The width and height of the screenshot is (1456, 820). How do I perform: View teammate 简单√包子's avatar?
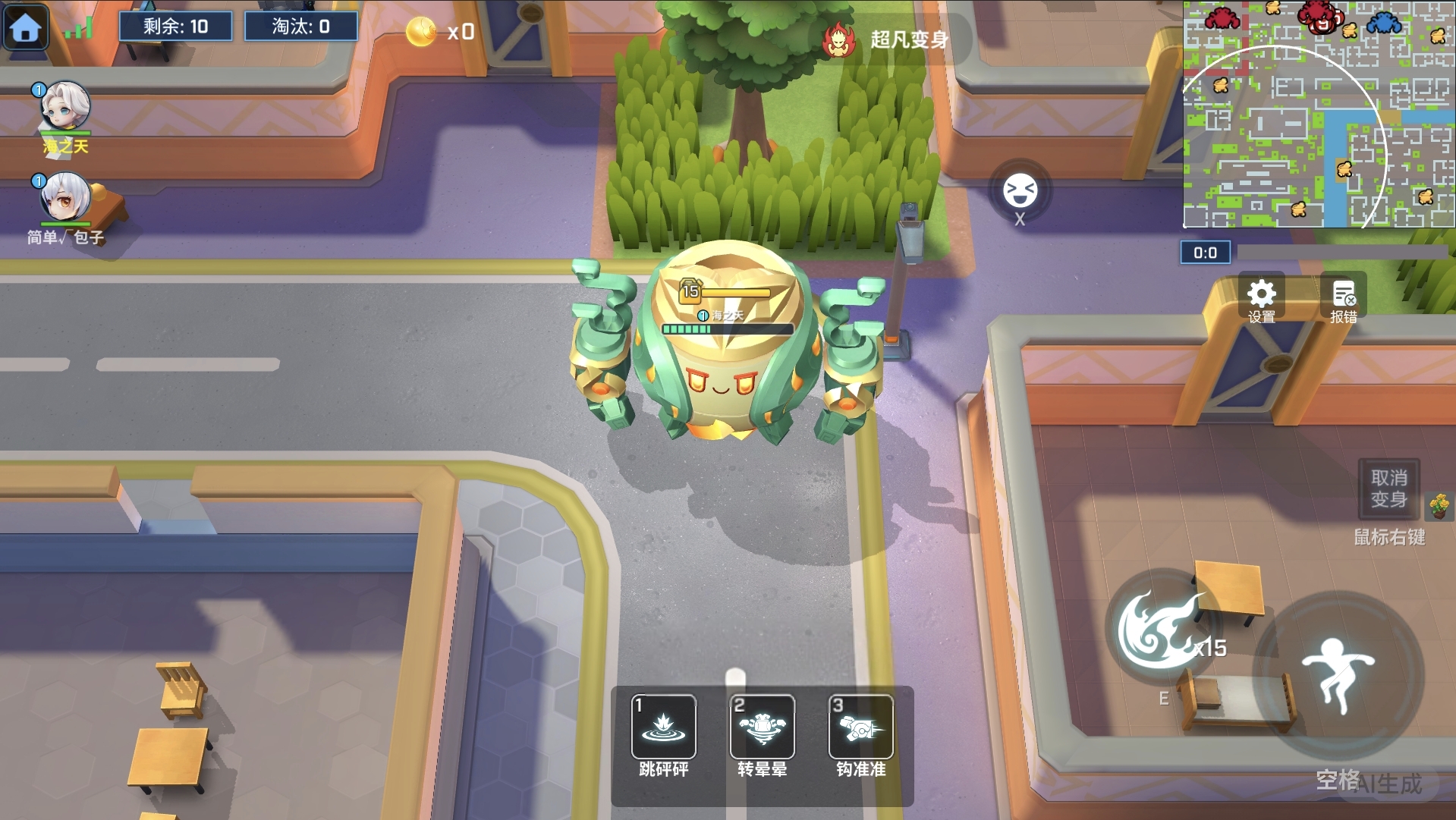tap(65, 197)
